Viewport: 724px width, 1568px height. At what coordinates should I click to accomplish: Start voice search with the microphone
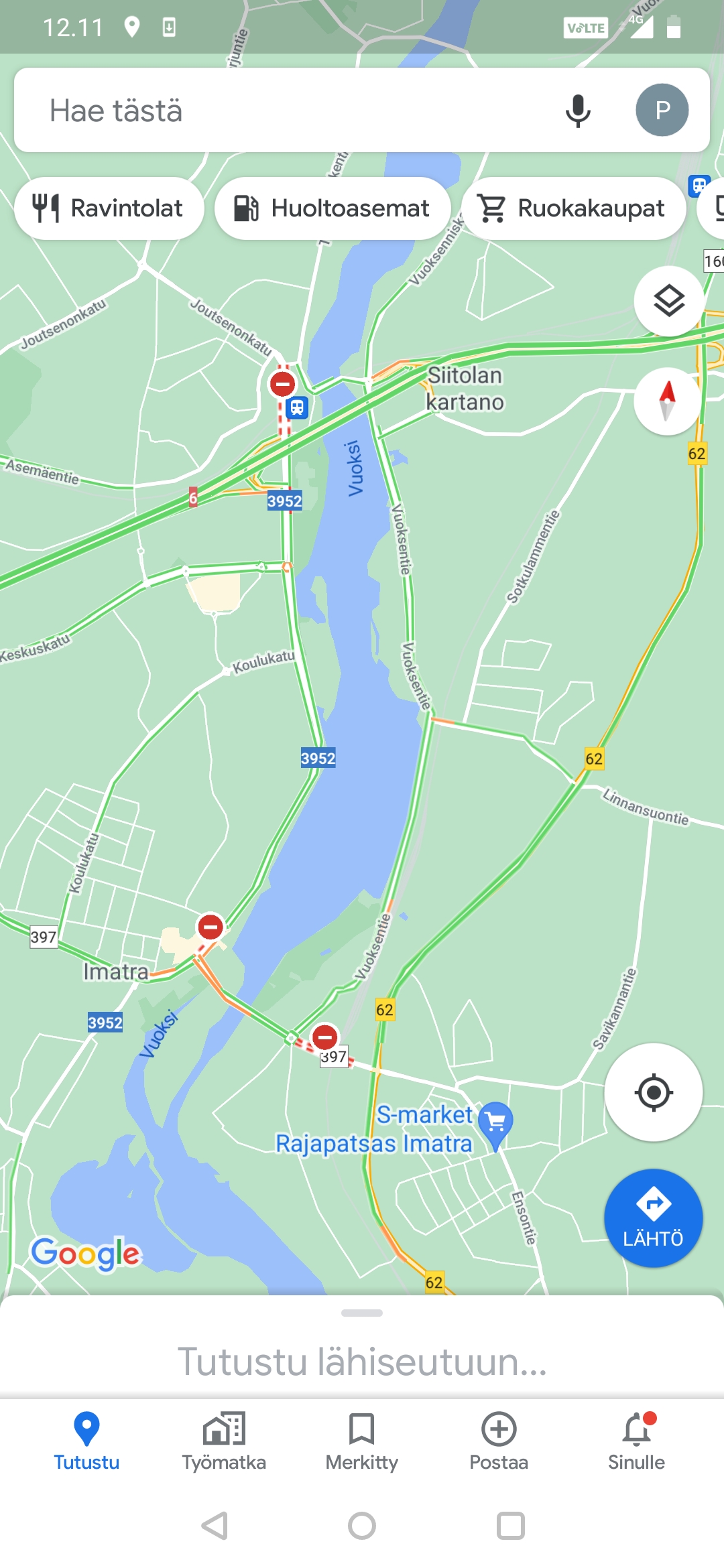(x=577, y=111)
